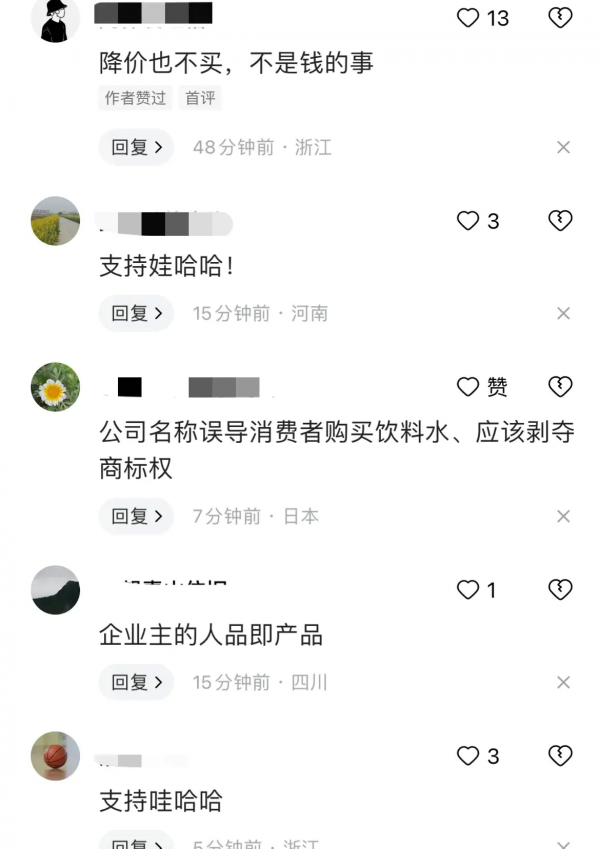Dismiss the comment "降价也不买，不是钱的事"
The height and width of the screenshot is (849, 600).
pos(563,148)
